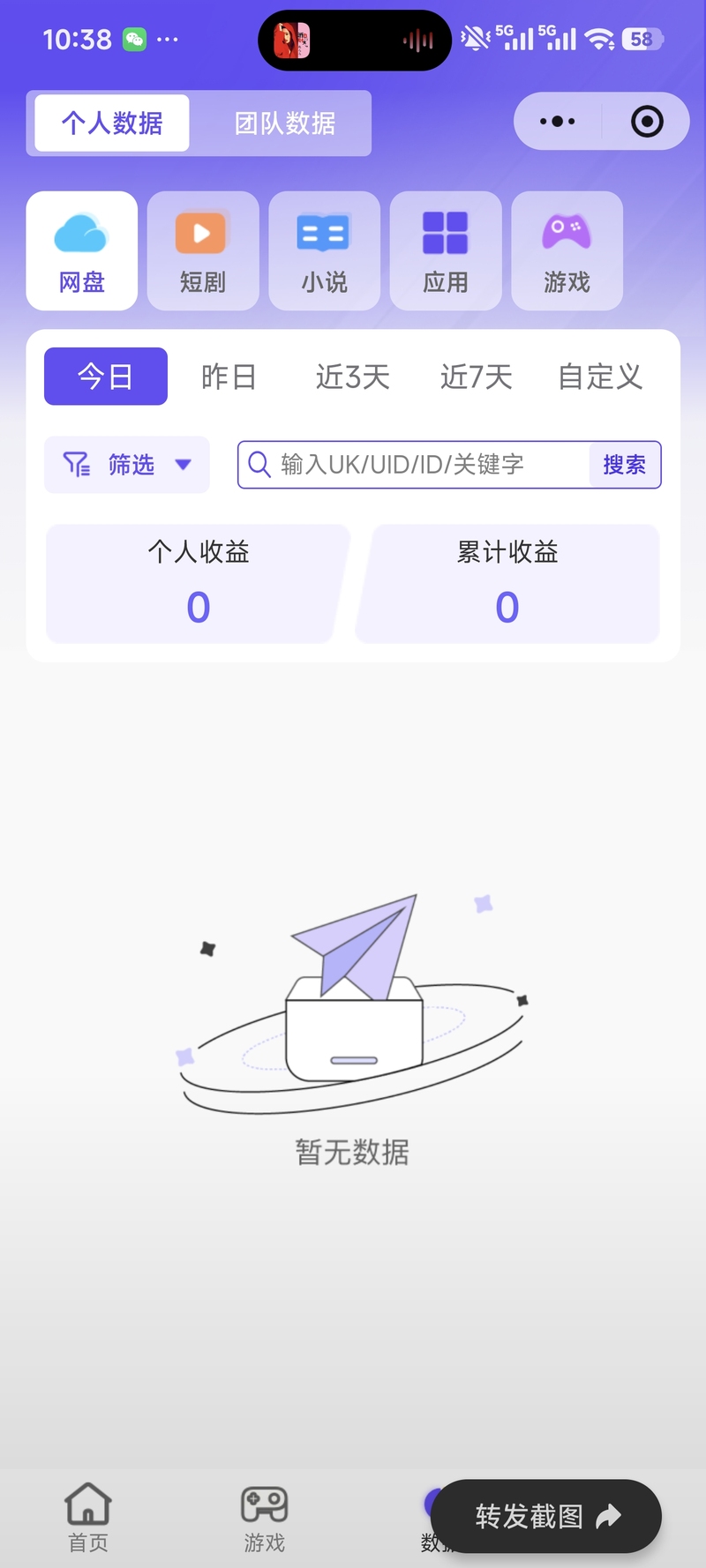Close the mini program with circle icon
Image resolution: width=706 pixels, height=1568 pixels.
(647, 122)
